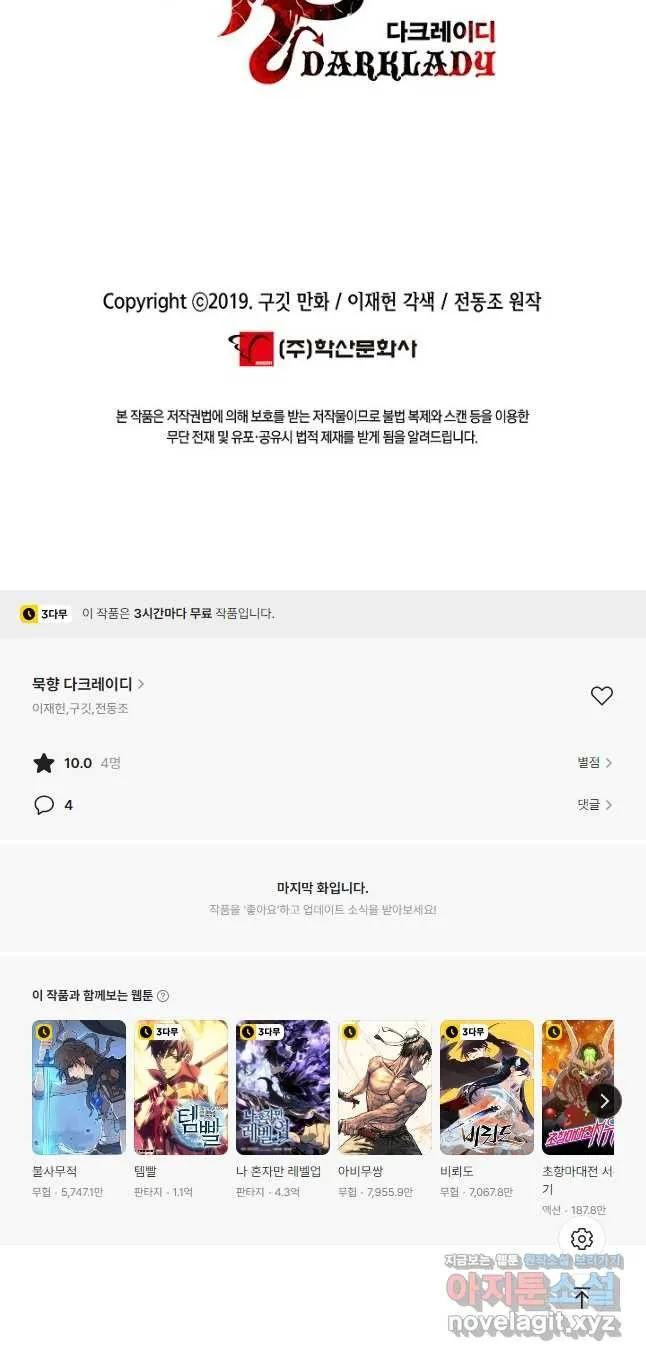
Task: Open the 댓글 comments page
Action: coord(594,804)
